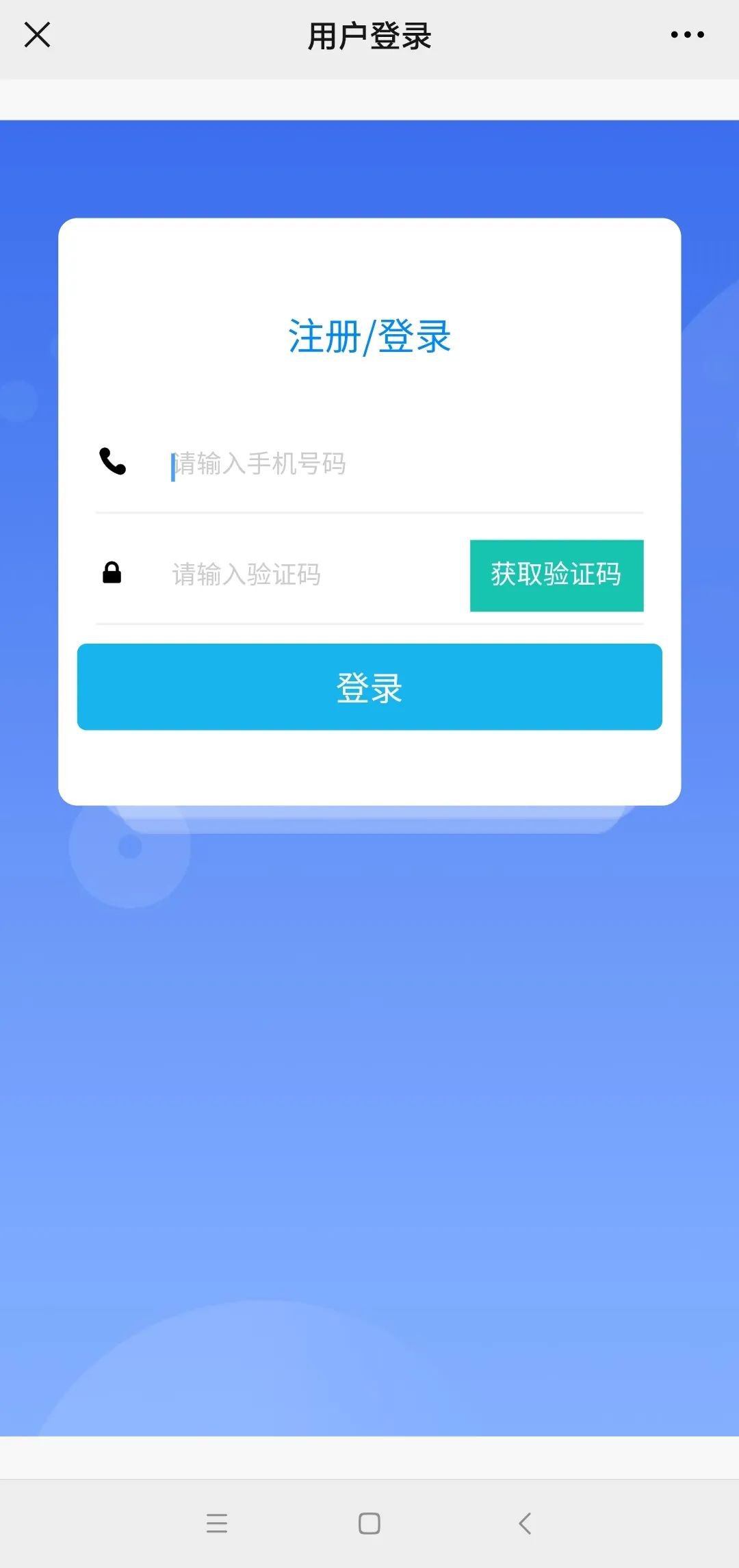Request code with 获取验证码
The image size is (739, 1568).
pyautogui.click(x=556, y=575)
